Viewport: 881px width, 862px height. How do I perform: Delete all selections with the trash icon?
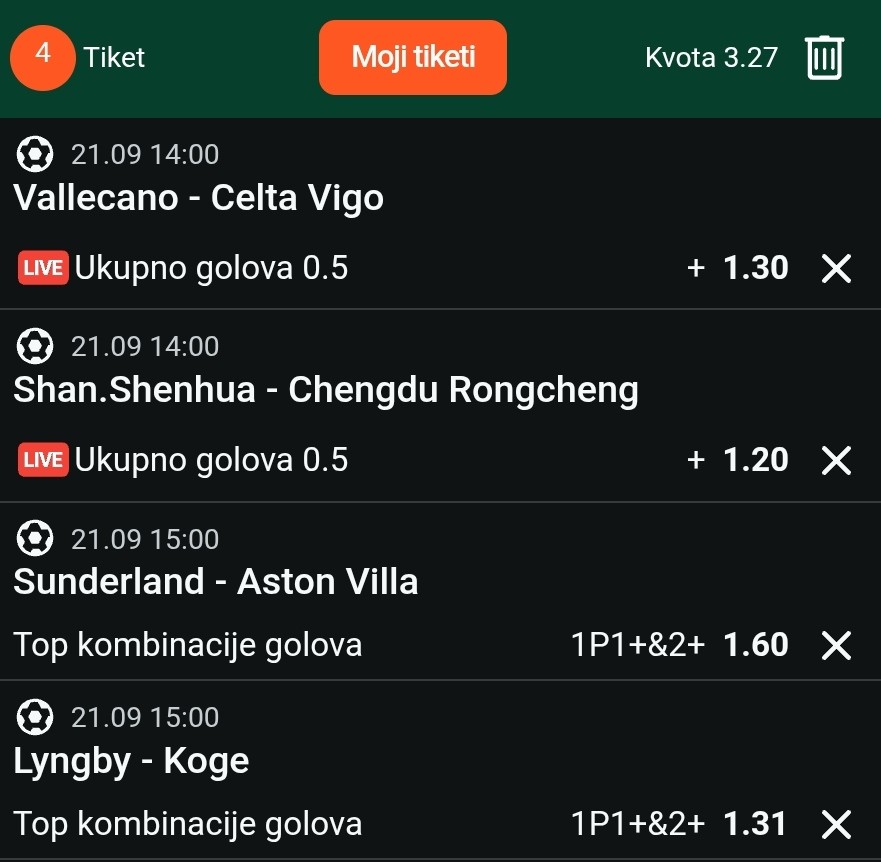click(x=824, y=58)
